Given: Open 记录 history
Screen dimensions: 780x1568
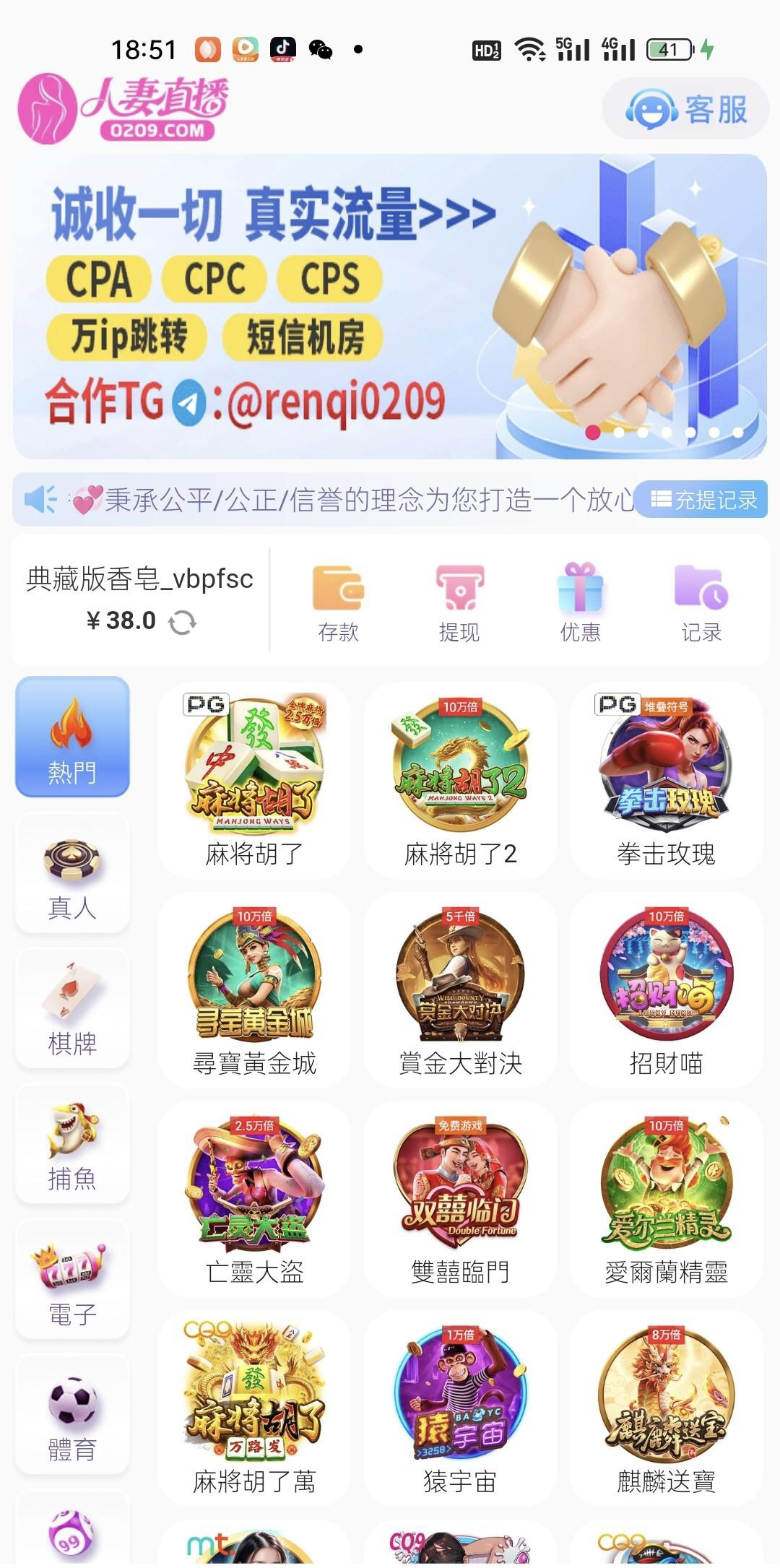Looking at the screenshot, I should [x=701, y=603].
